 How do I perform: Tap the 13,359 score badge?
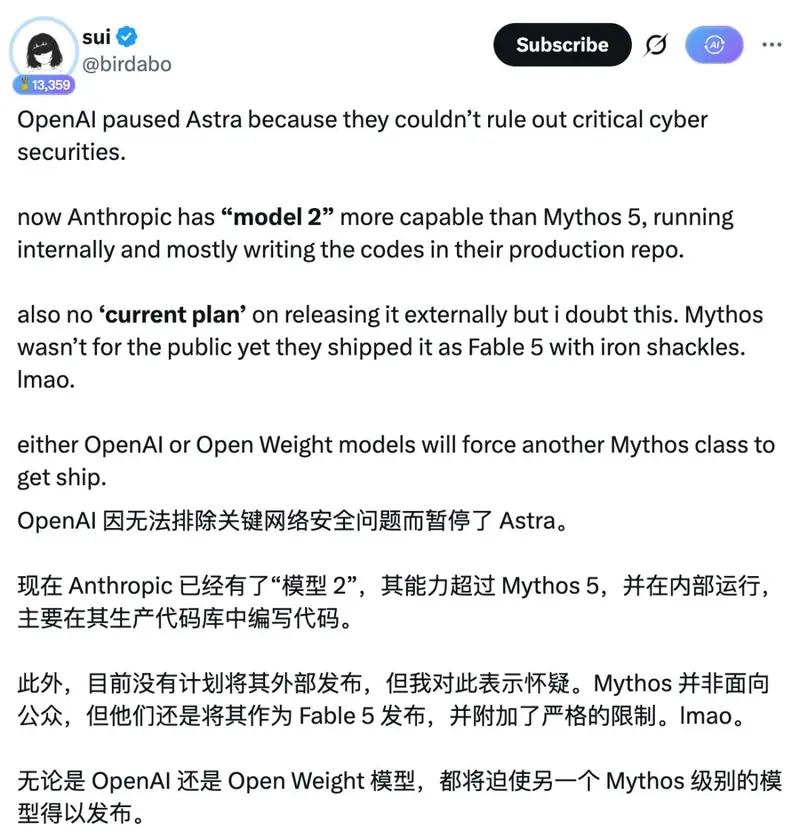pyautogui.click(x=44, y=85)
